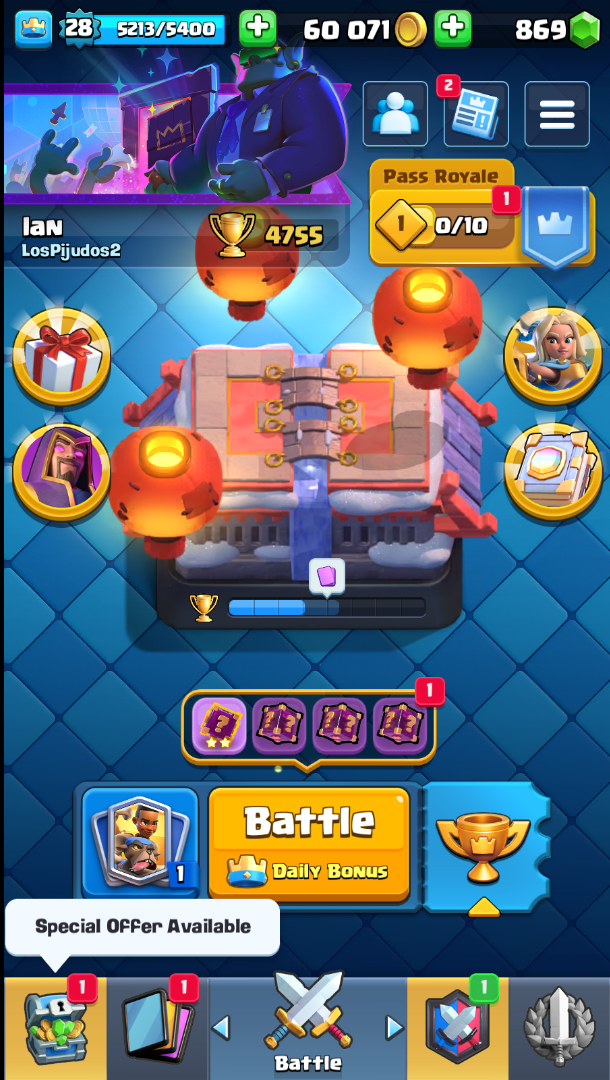
Task: Add gold with the green plus button
Action: point(453,29)
